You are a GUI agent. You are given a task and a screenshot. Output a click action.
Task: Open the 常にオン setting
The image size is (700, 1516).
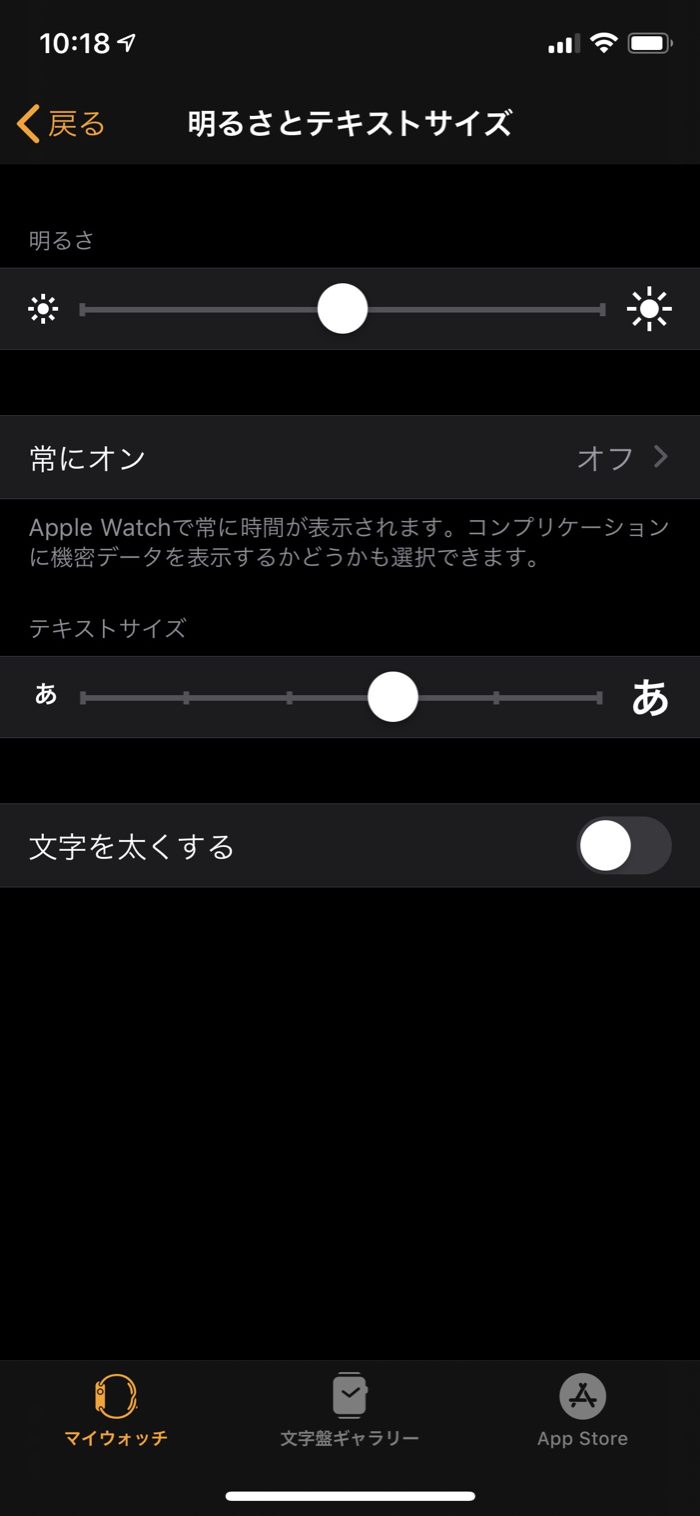pos(350,458)
